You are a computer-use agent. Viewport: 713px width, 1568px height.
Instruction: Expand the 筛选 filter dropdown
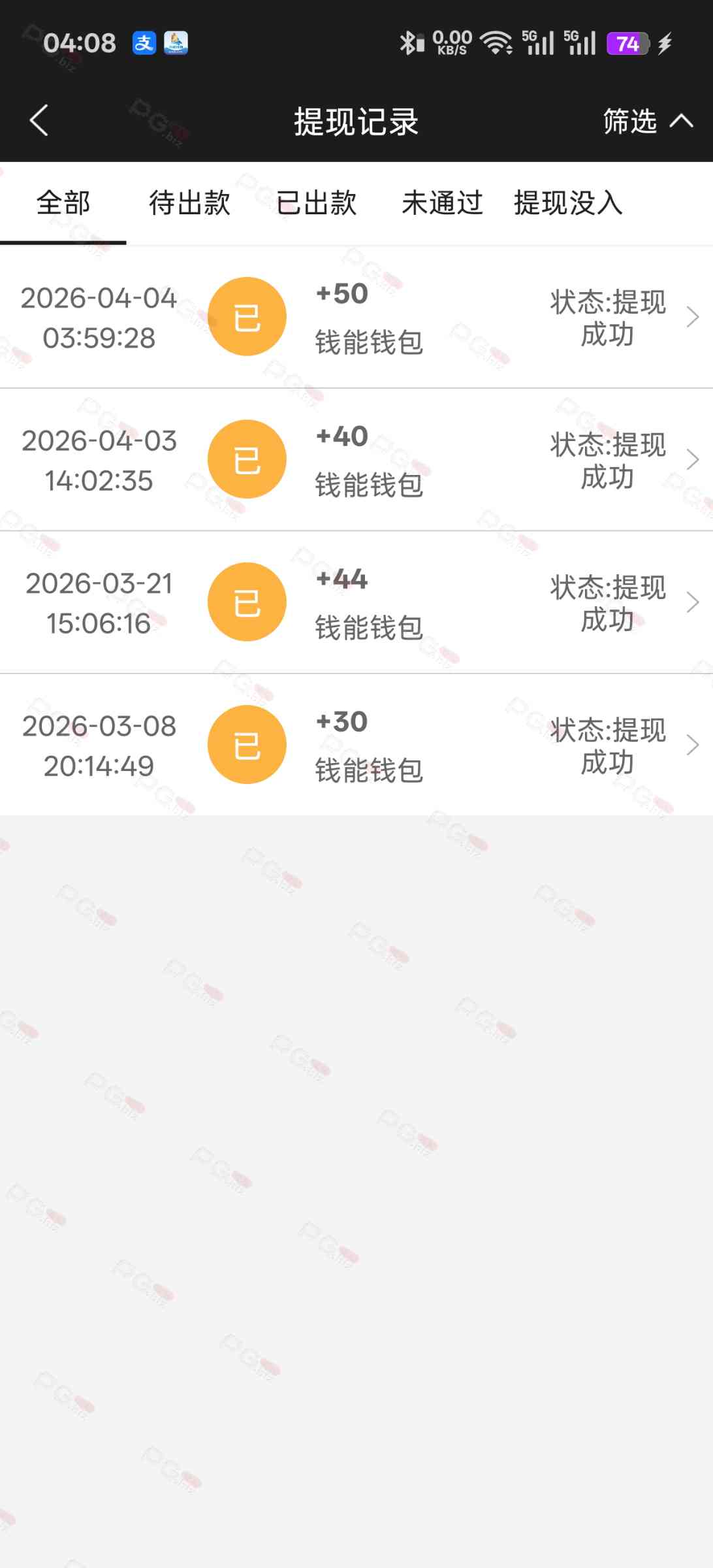pos(646,121)
